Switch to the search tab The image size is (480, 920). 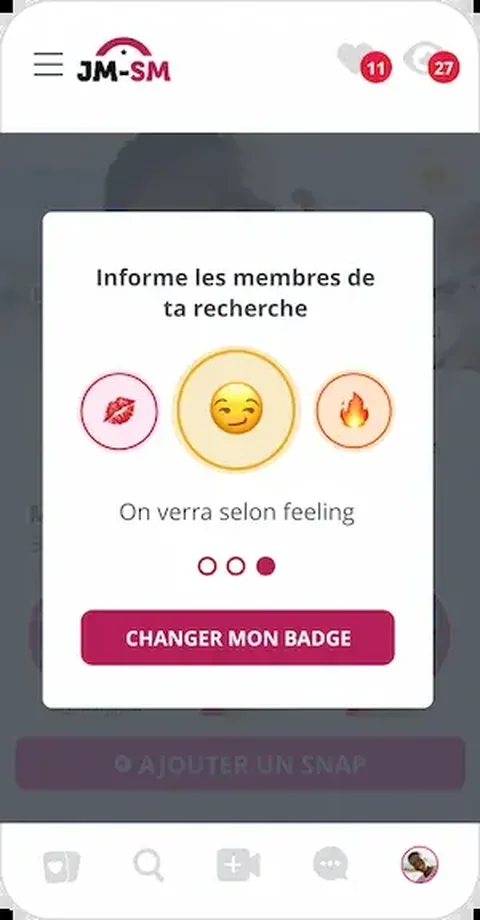coord(148,865)
